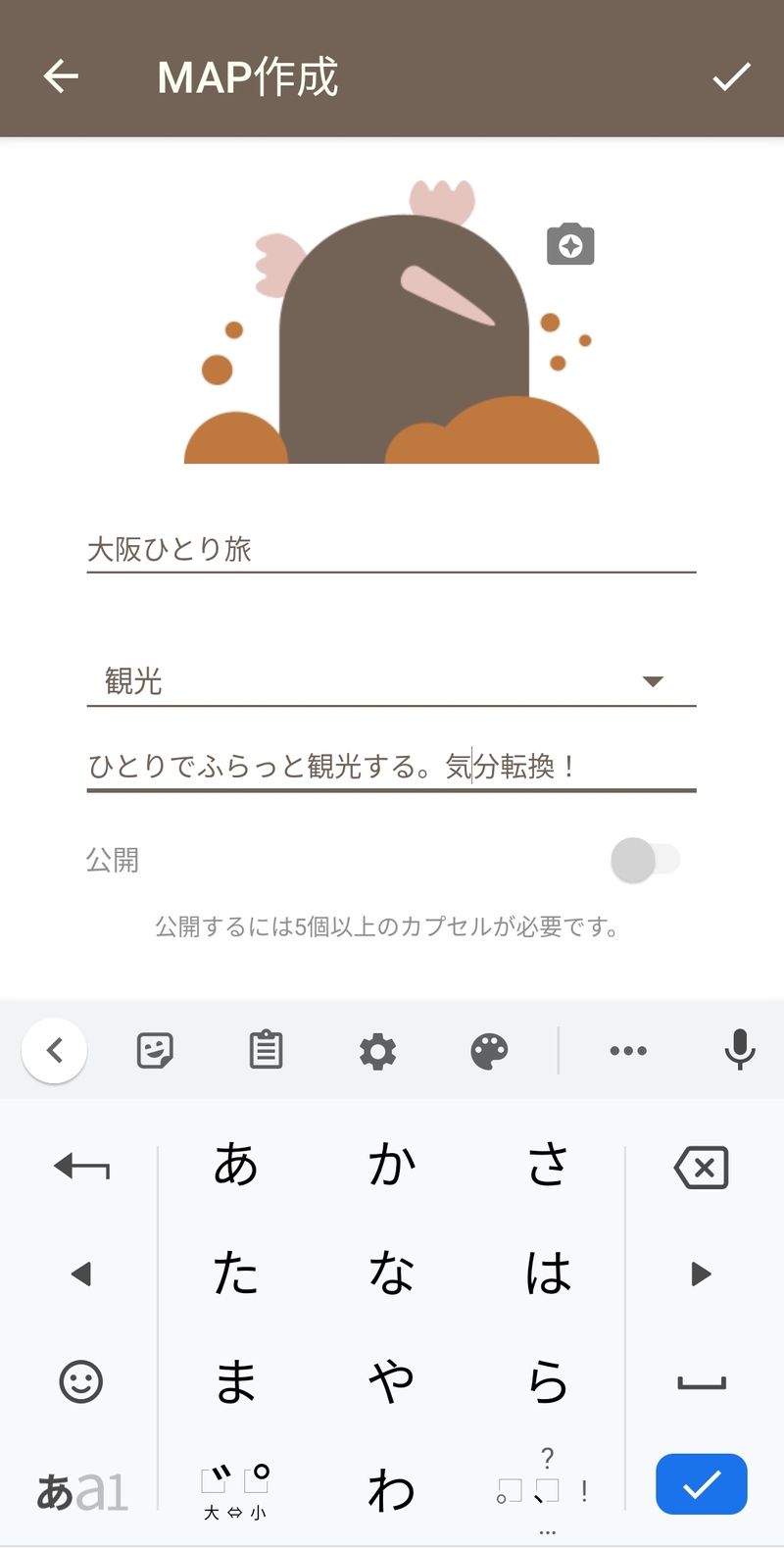Show more keyboard toolbar options
The image size is (784, 1548).
coord(628,1051)
